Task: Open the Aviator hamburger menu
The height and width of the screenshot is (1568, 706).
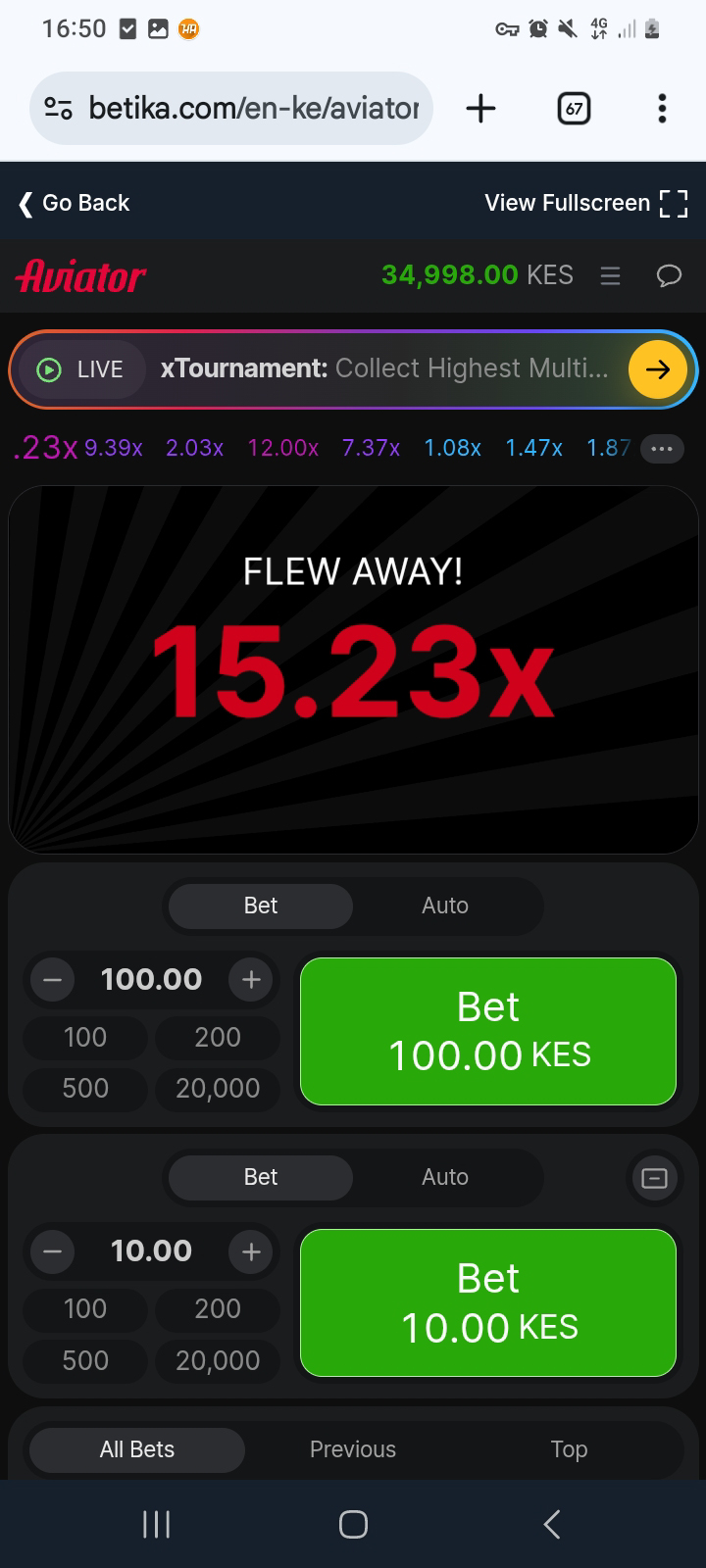Action: 610,276
